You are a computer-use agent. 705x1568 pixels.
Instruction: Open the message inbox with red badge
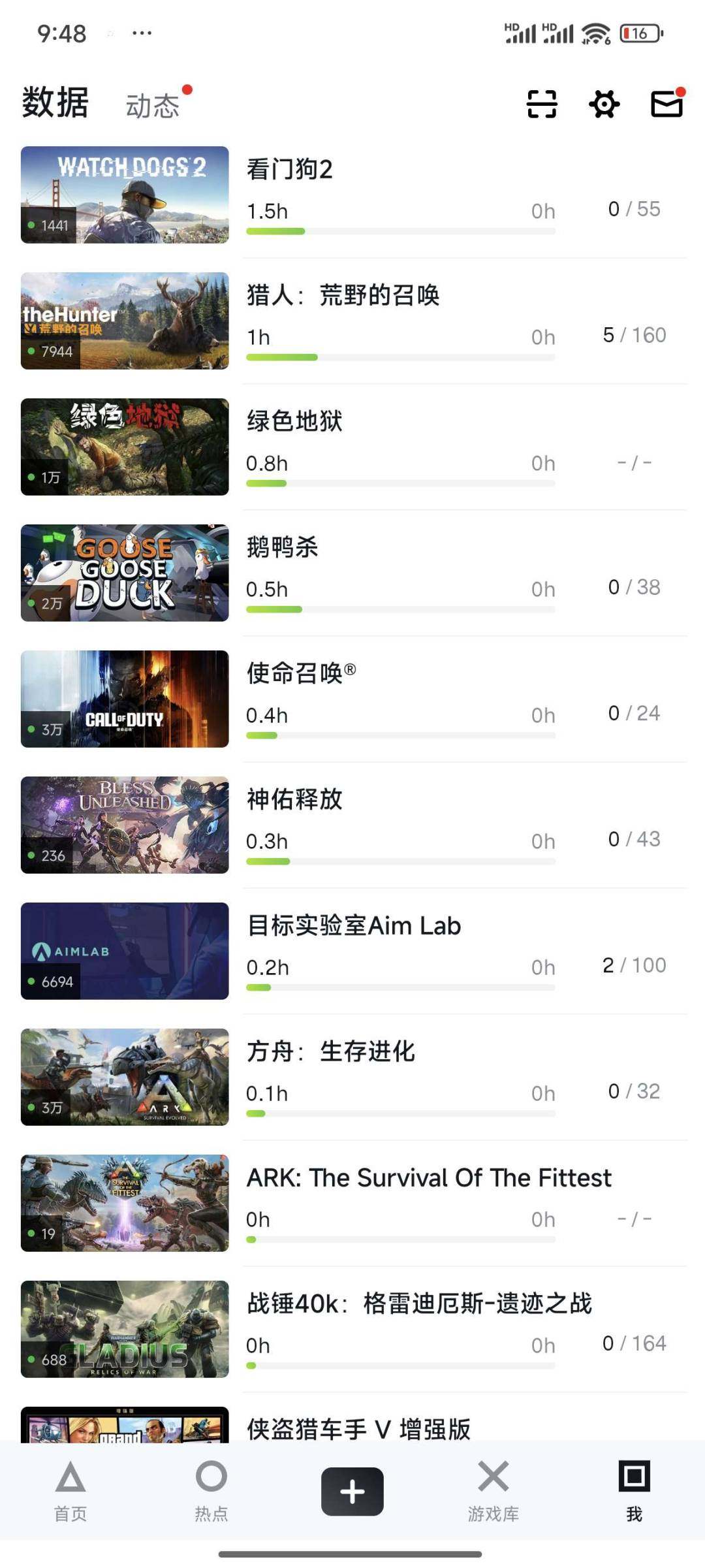(x=666, y=103)
